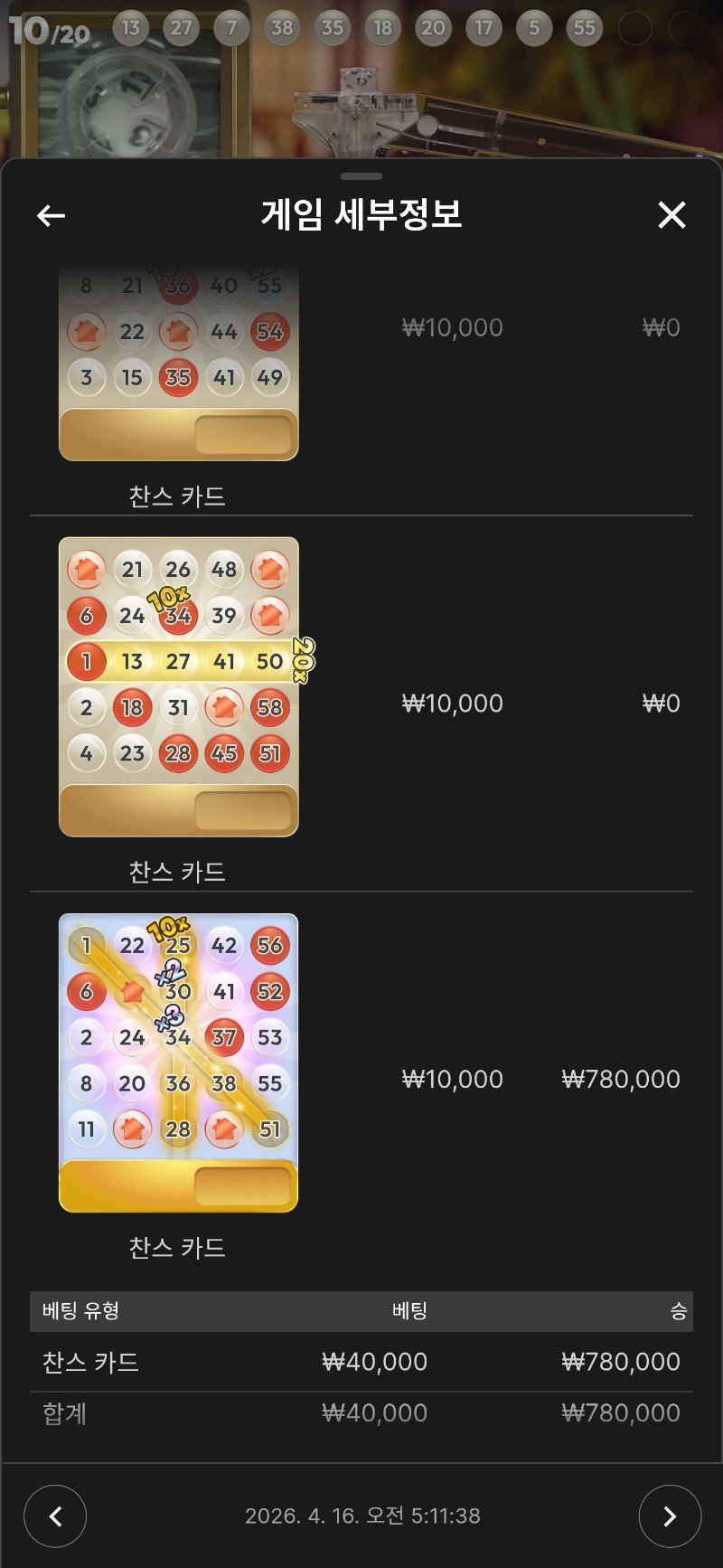Open the previous round with the left arrow
Viewport: 723px width, 1568px height.
(55, 1516)
